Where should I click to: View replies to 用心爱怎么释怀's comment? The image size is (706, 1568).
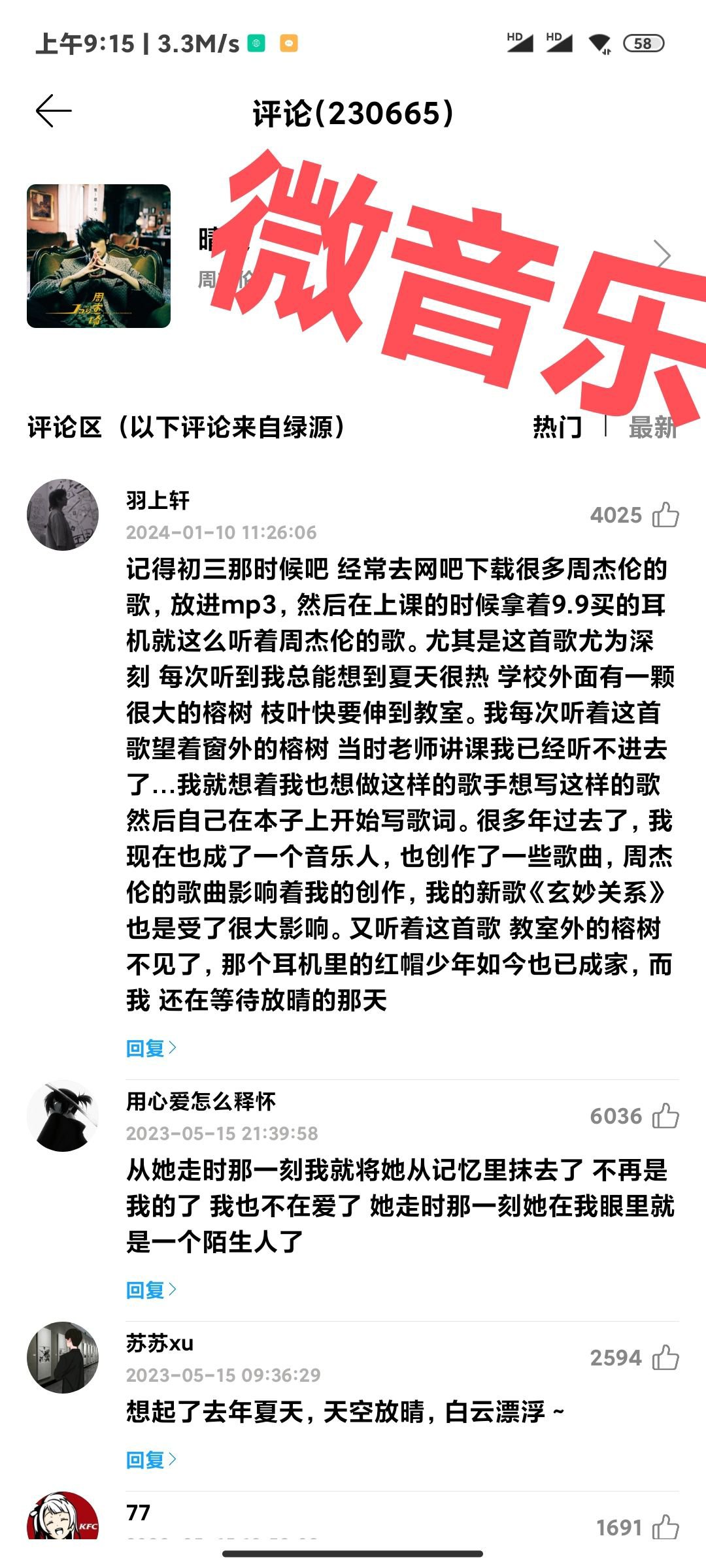(x=150, y=1290)
